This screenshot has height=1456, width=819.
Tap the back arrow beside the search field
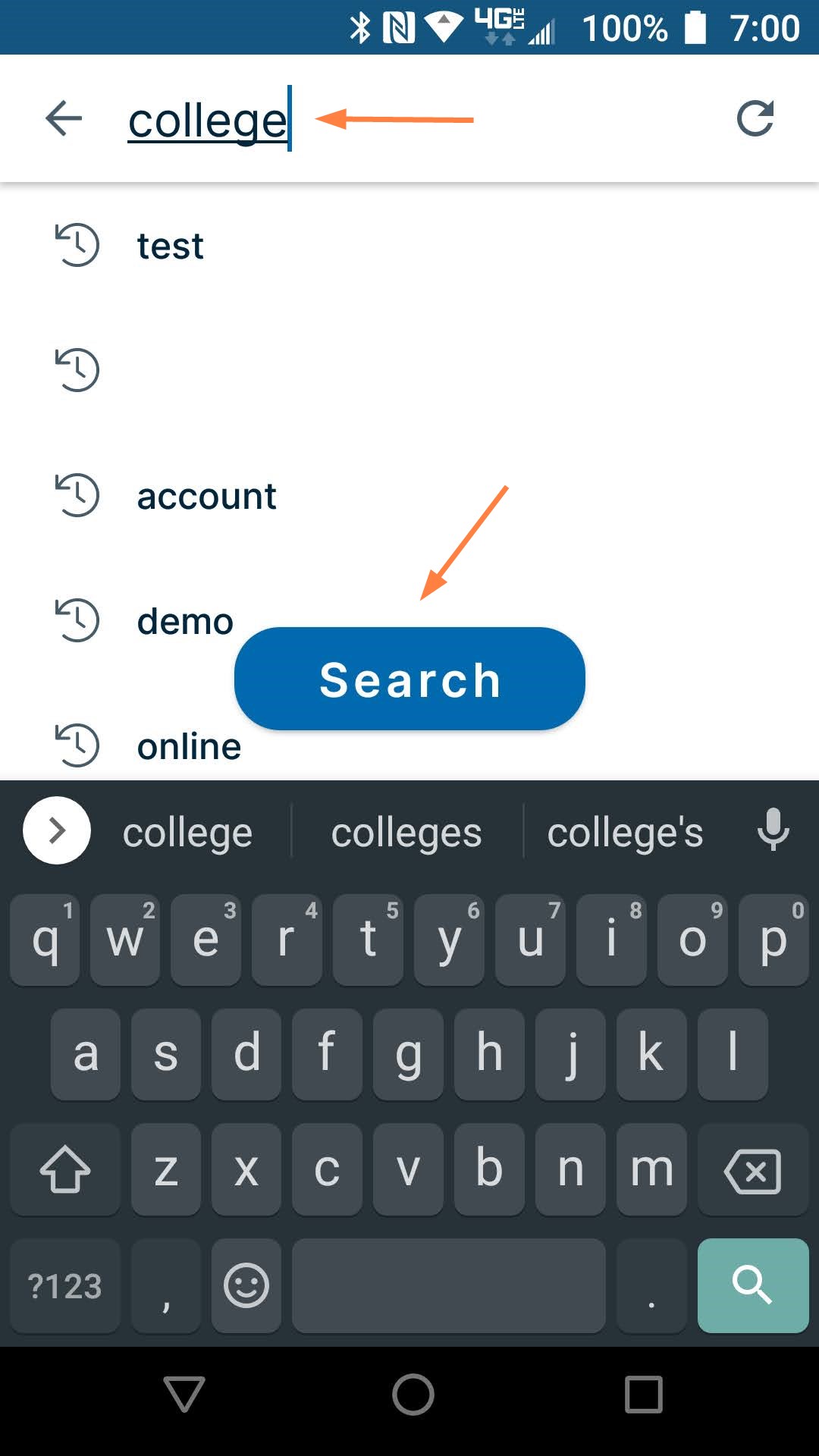pos(64,119)
